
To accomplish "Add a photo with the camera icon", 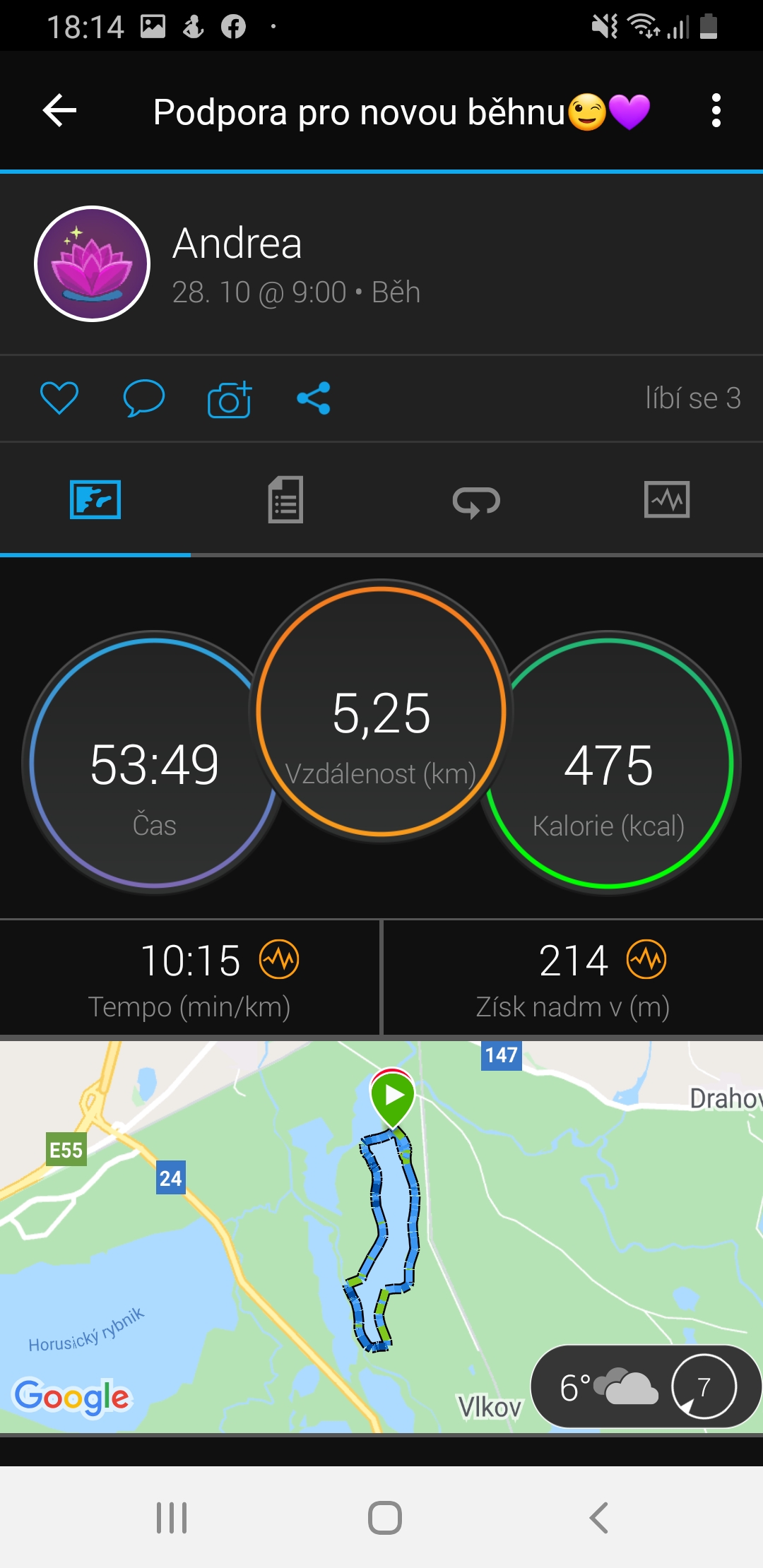I will (x=230, y=399).
